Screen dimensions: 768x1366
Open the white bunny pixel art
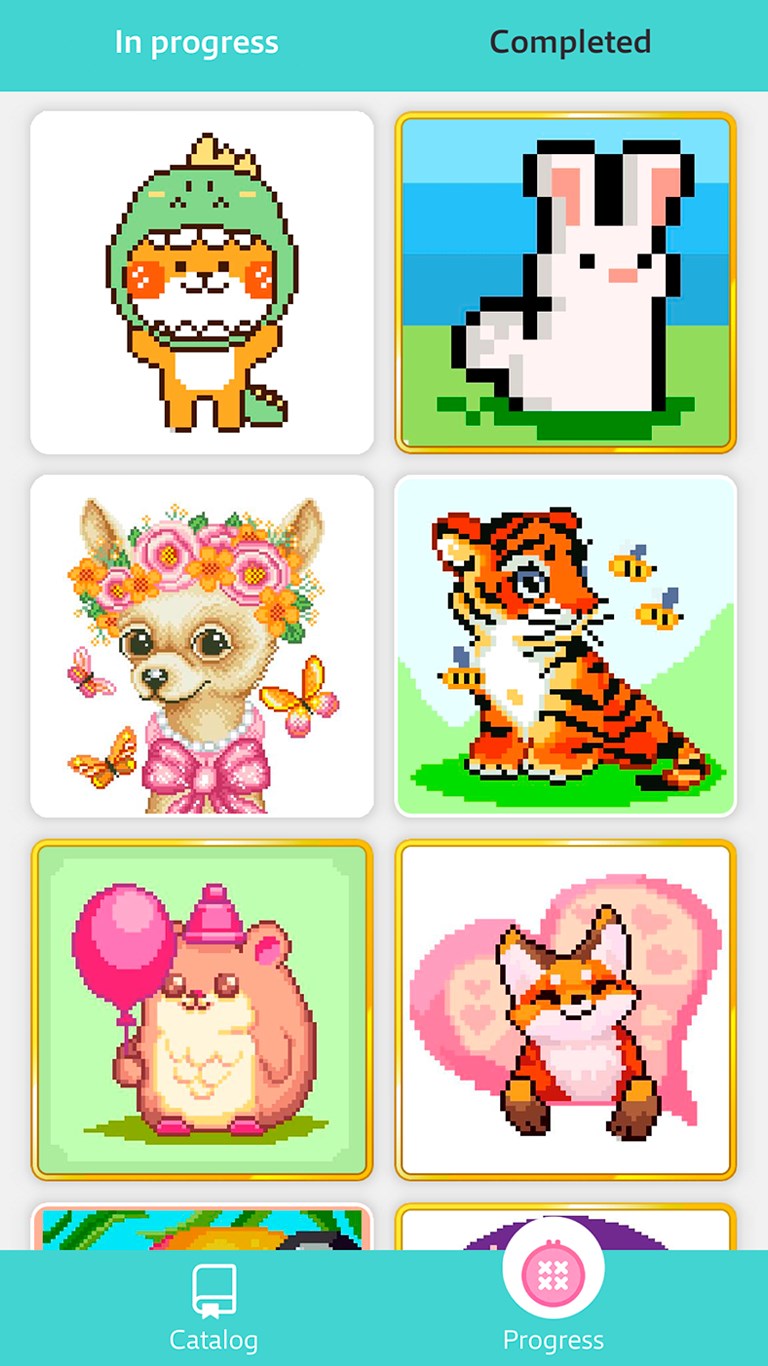(566, 283)
